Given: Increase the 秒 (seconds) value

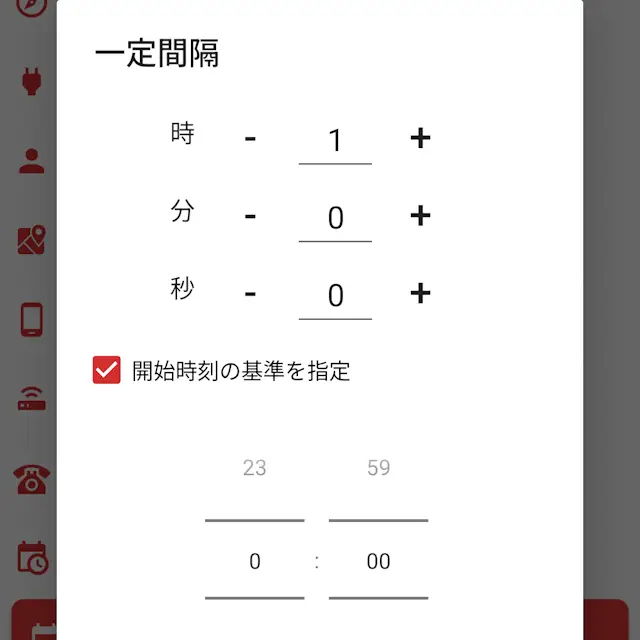Looking at the screenshot, I should click(420, 293).
